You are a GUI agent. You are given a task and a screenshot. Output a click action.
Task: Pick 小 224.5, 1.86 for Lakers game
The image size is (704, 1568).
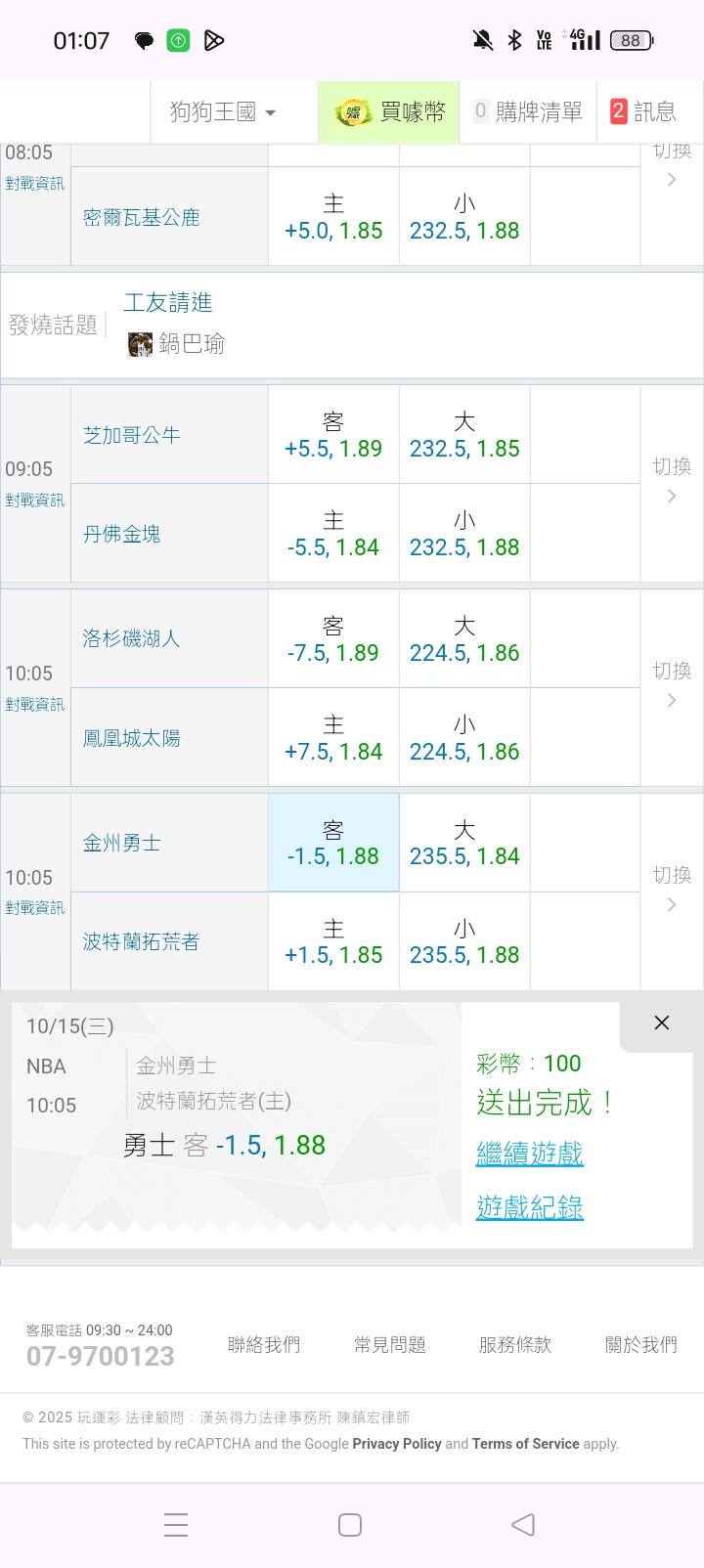[x=464, y=738]
